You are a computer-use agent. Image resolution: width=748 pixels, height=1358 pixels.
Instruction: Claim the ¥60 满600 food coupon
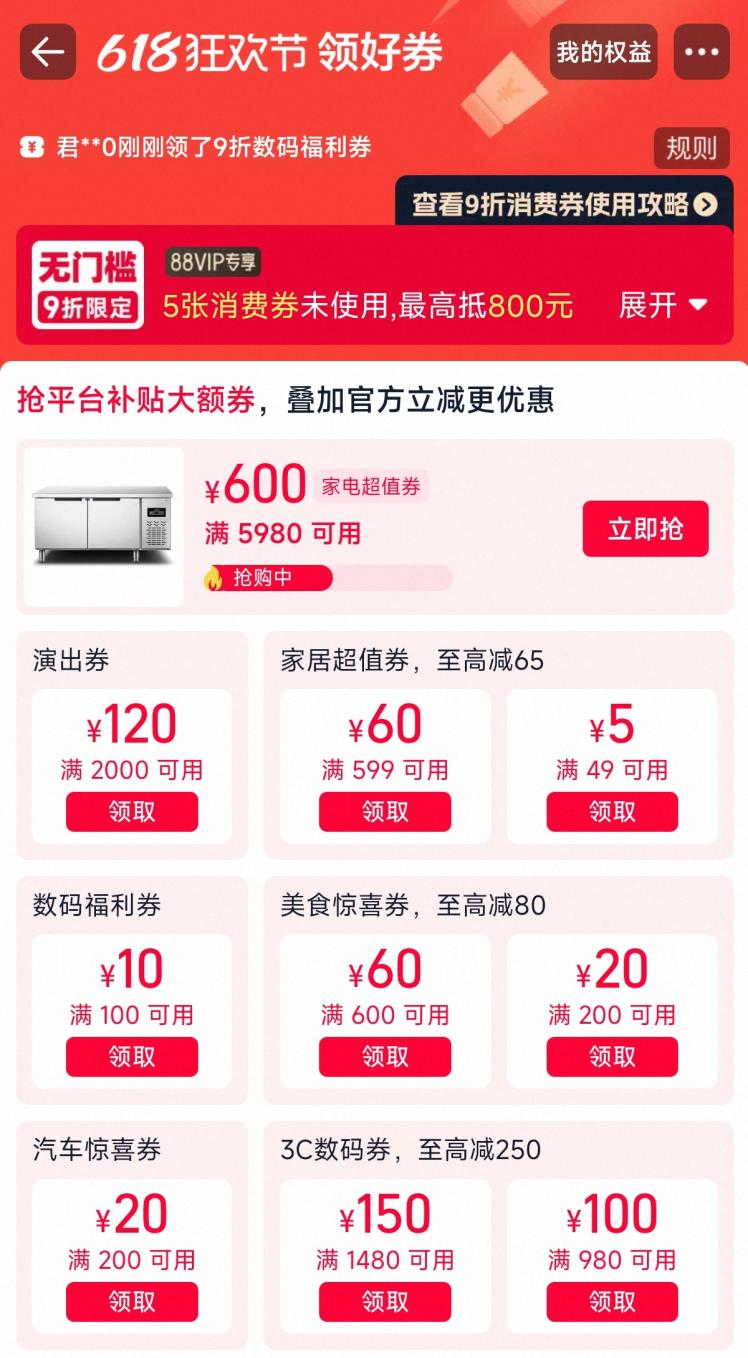[x=385, y=1056]
